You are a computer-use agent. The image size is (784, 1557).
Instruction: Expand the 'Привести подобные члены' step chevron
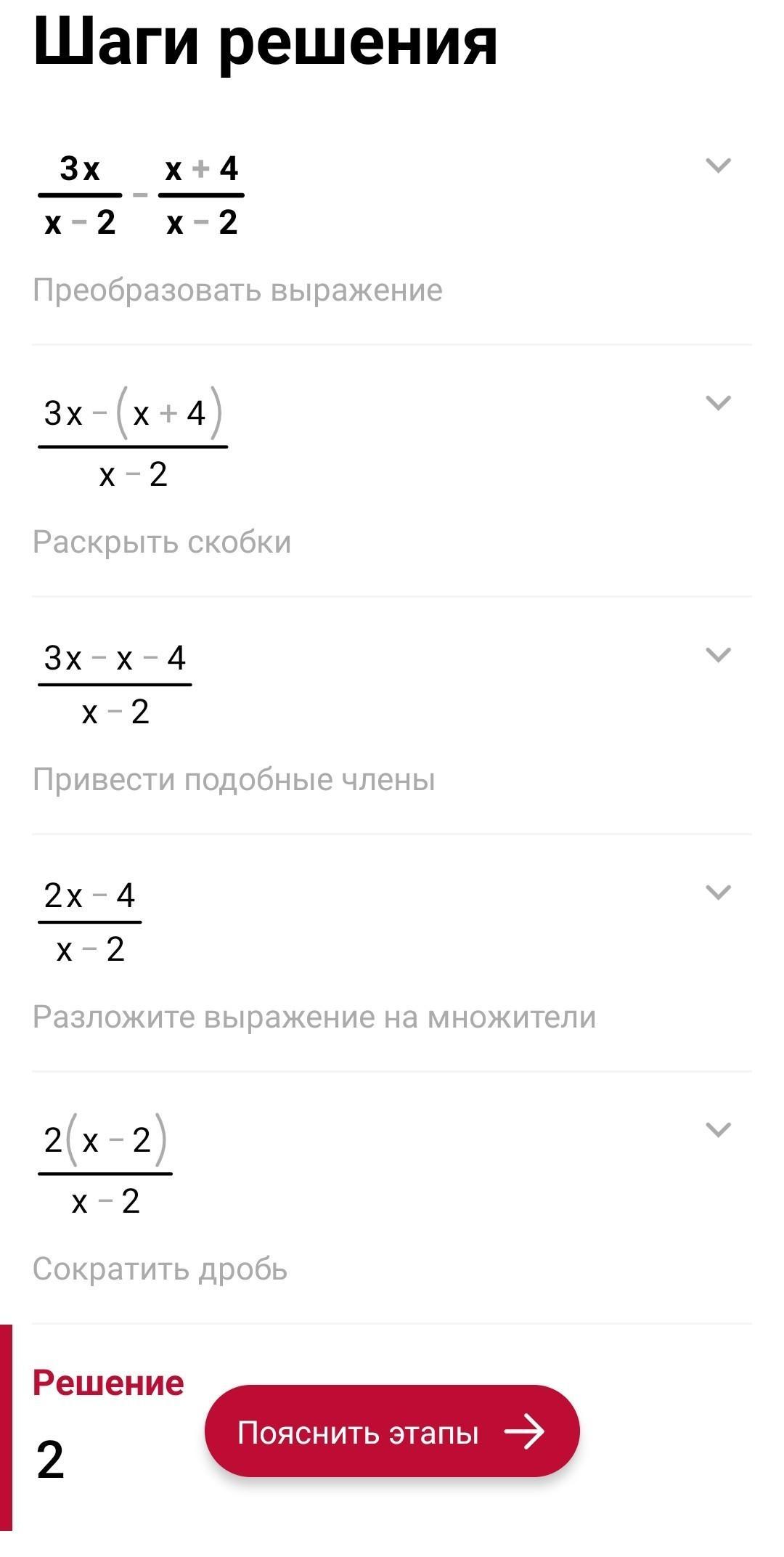click(718, 655)
